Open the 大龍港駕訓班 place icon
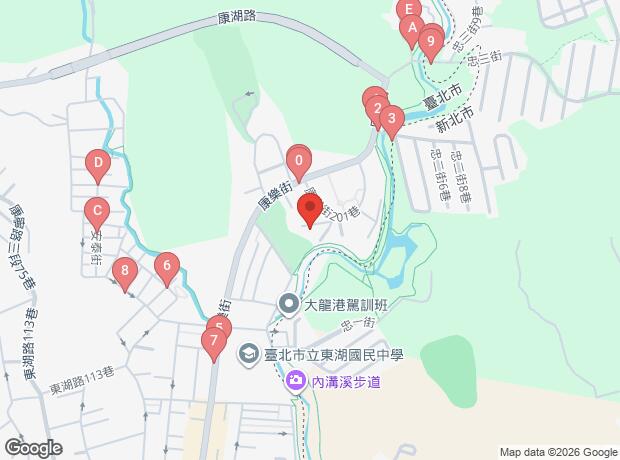 (x=289, y=305)
